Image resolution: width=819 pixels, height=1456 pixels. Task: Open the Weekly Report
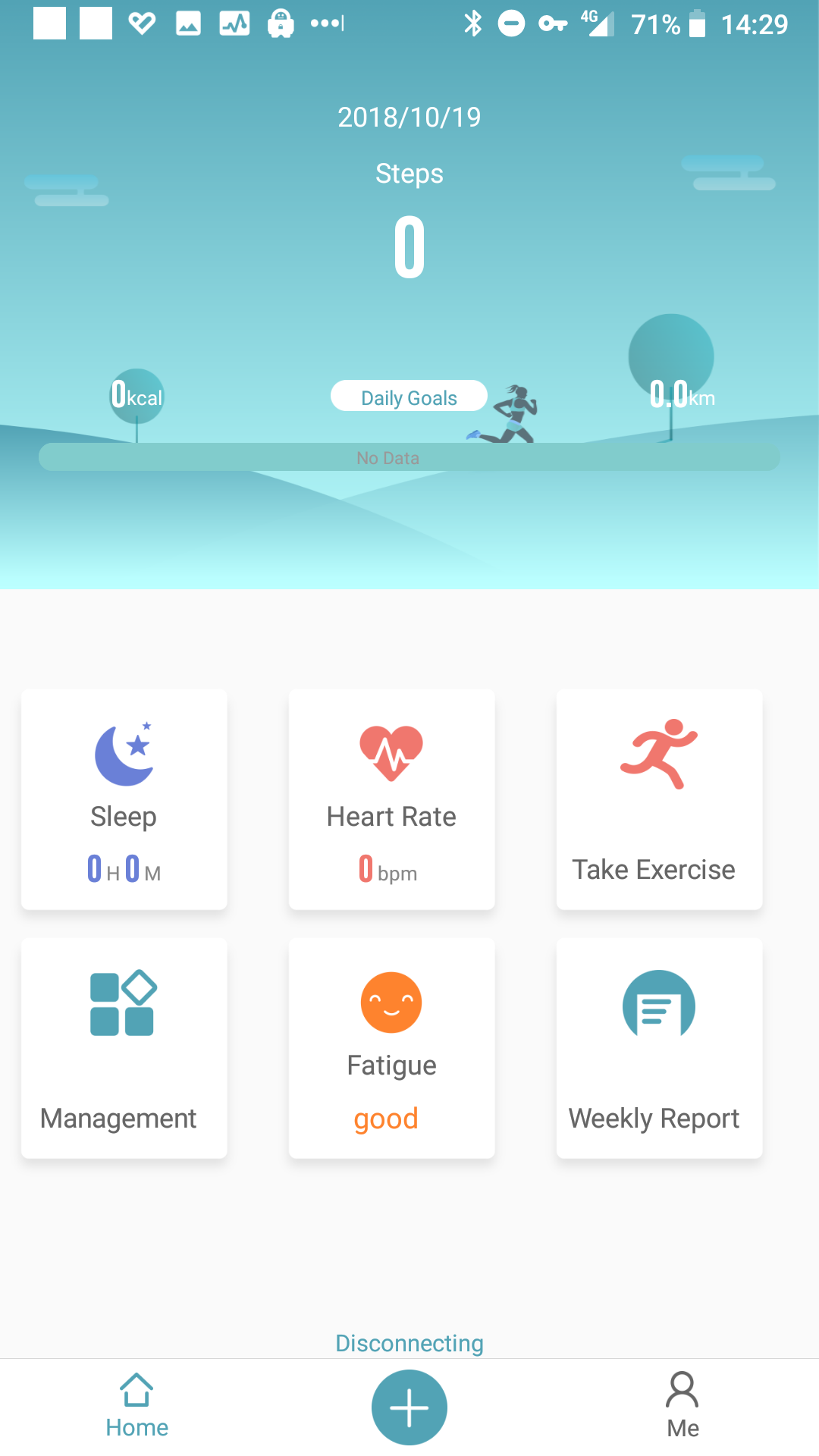660,1048
